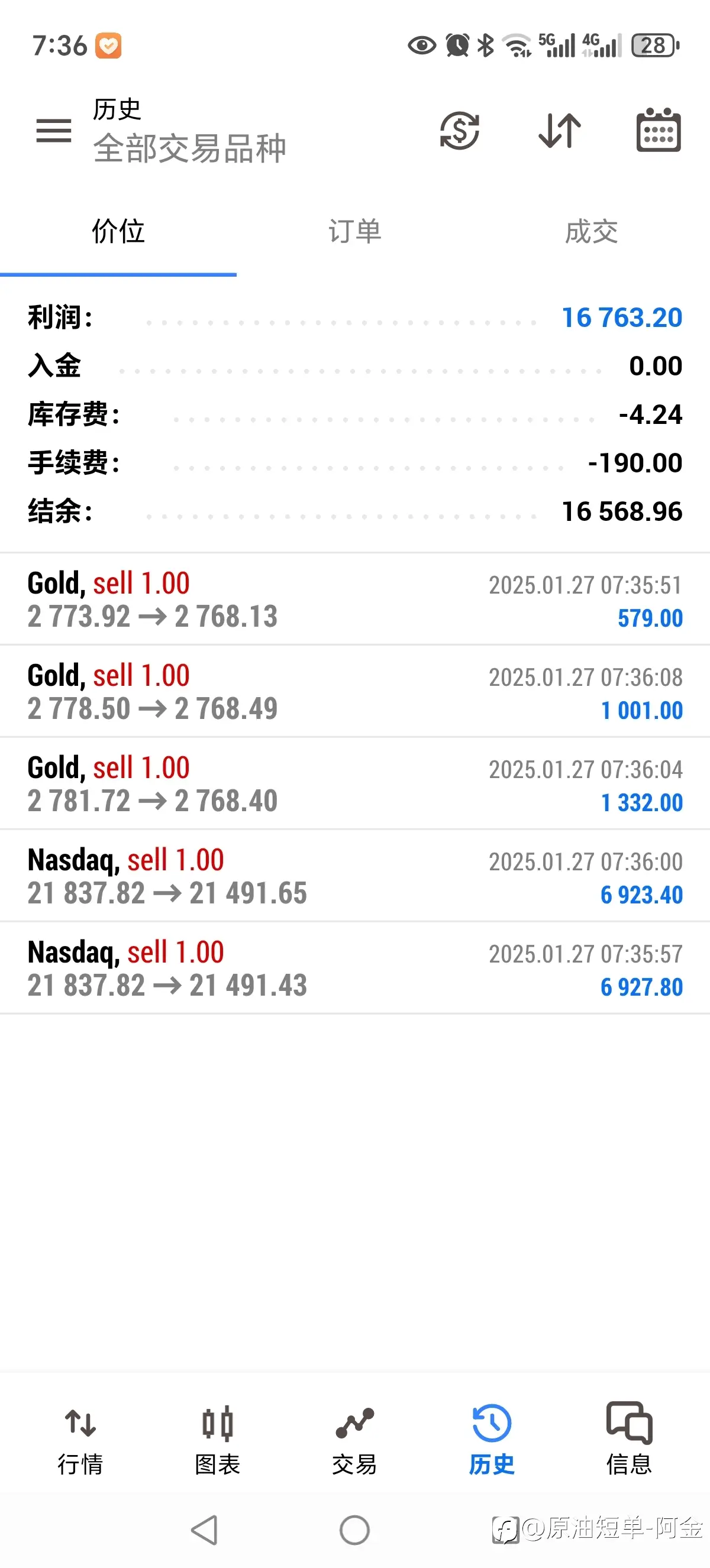The width and height of the screenshot is (710, 1568).
Task: Select the 价位 tab
Action: [118, 232]
